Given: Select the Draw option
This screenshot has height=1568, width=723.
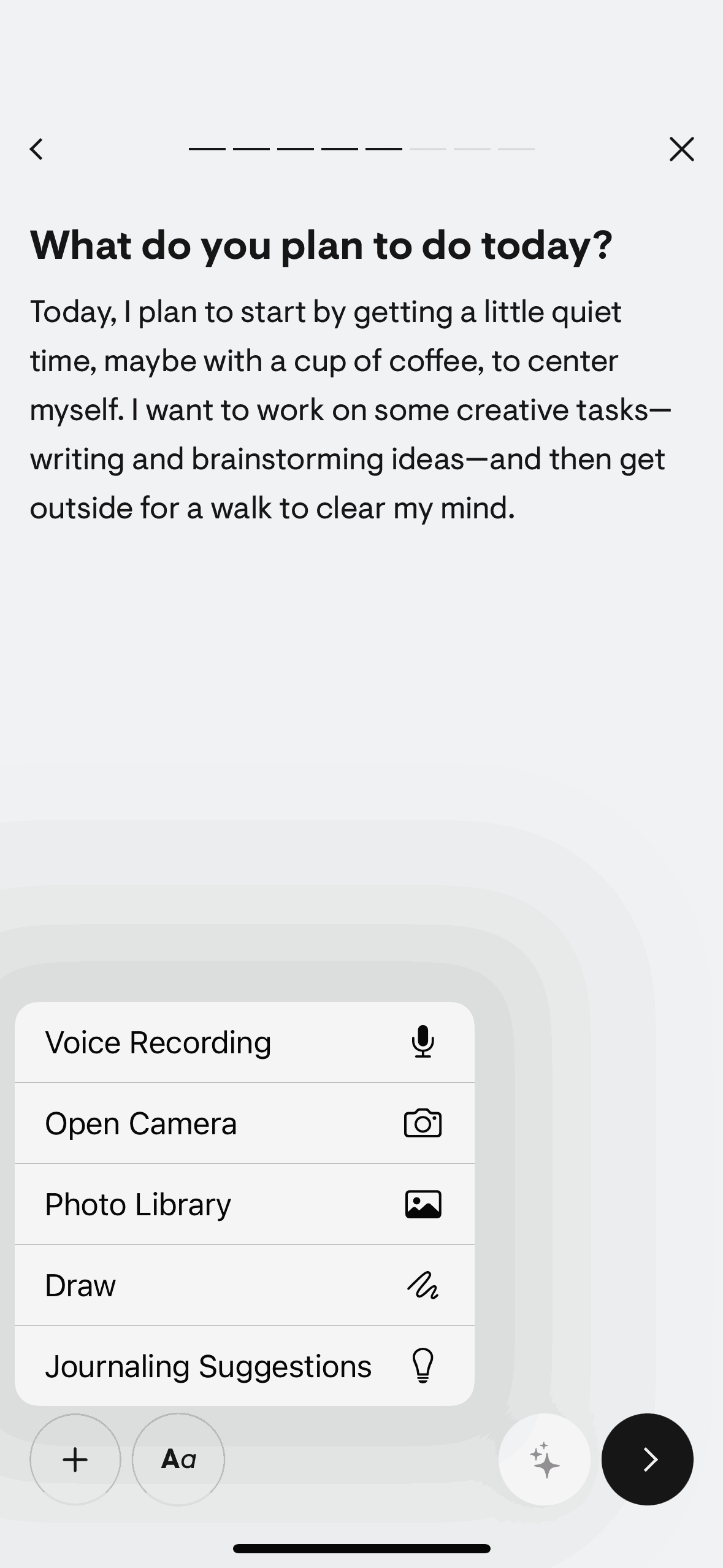Looking at the screenshot, I should [244, 1285].
